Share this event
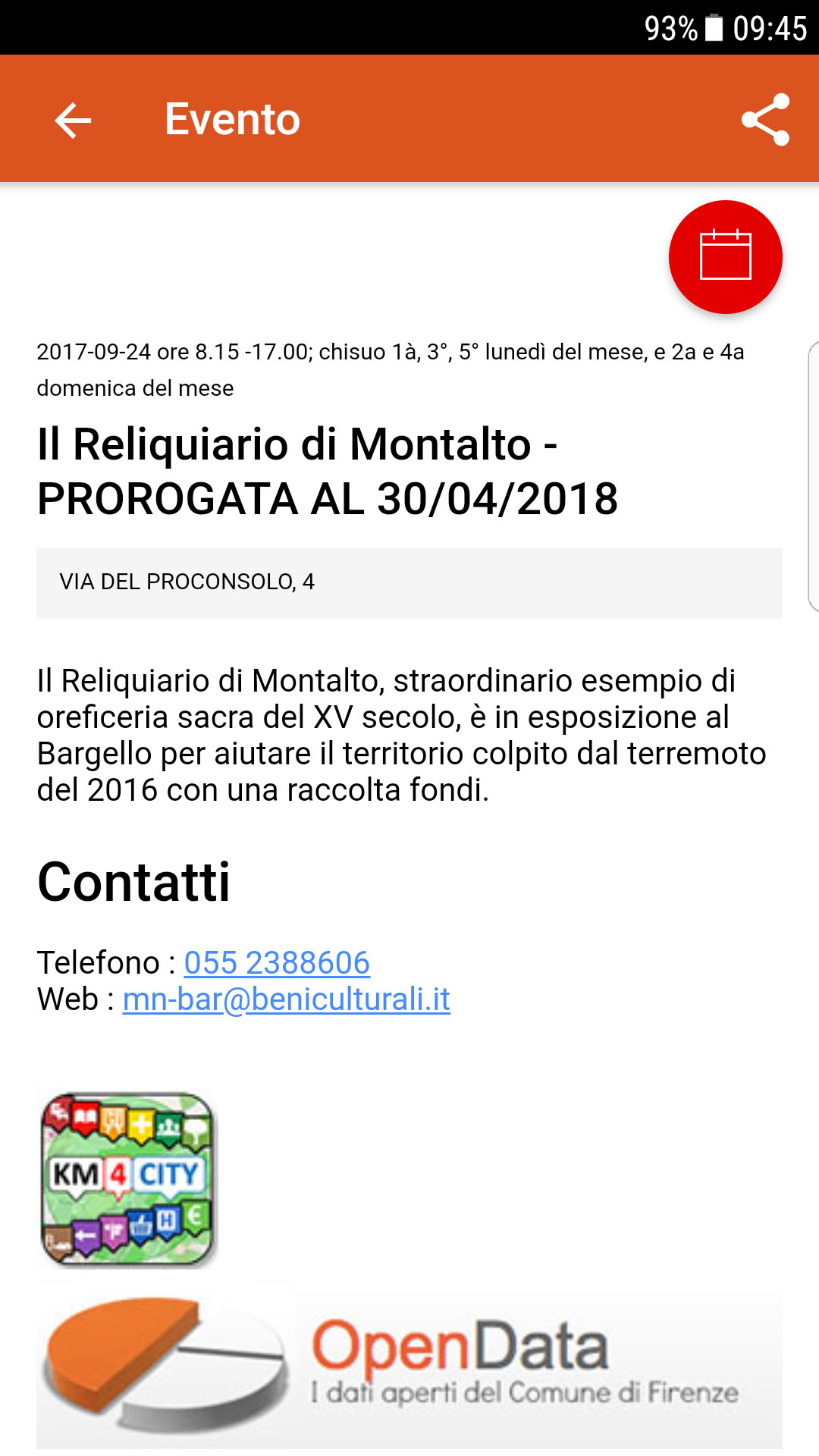Image resolution: width=819 pixels, height=1456 pixels. (765, 120)
